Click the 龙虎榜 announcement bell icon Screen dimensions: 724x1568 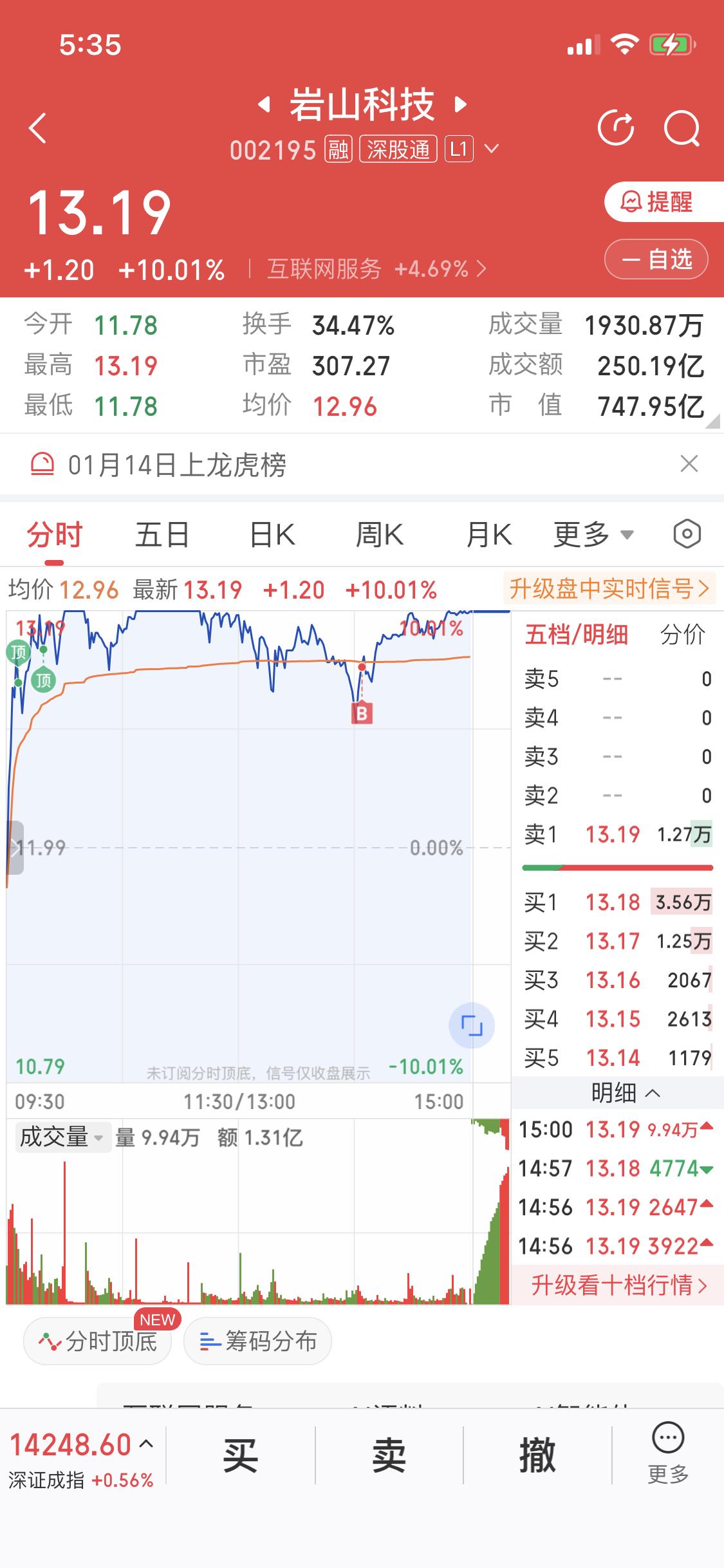(43, 465)
